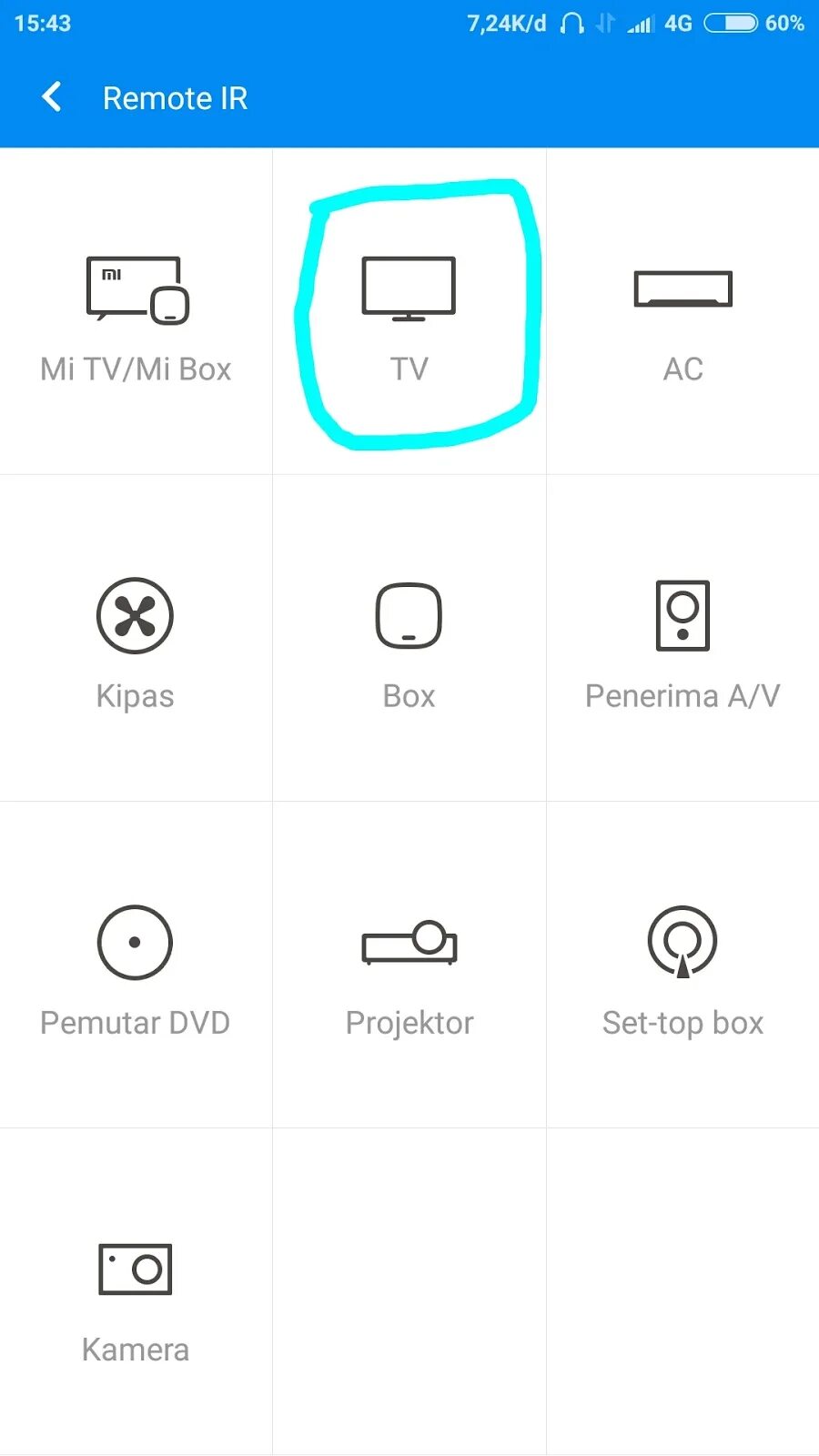Select the Projektor device type
Viewport: 819px width, 1456px height.
pyautogui.click(x=409, y=965)
